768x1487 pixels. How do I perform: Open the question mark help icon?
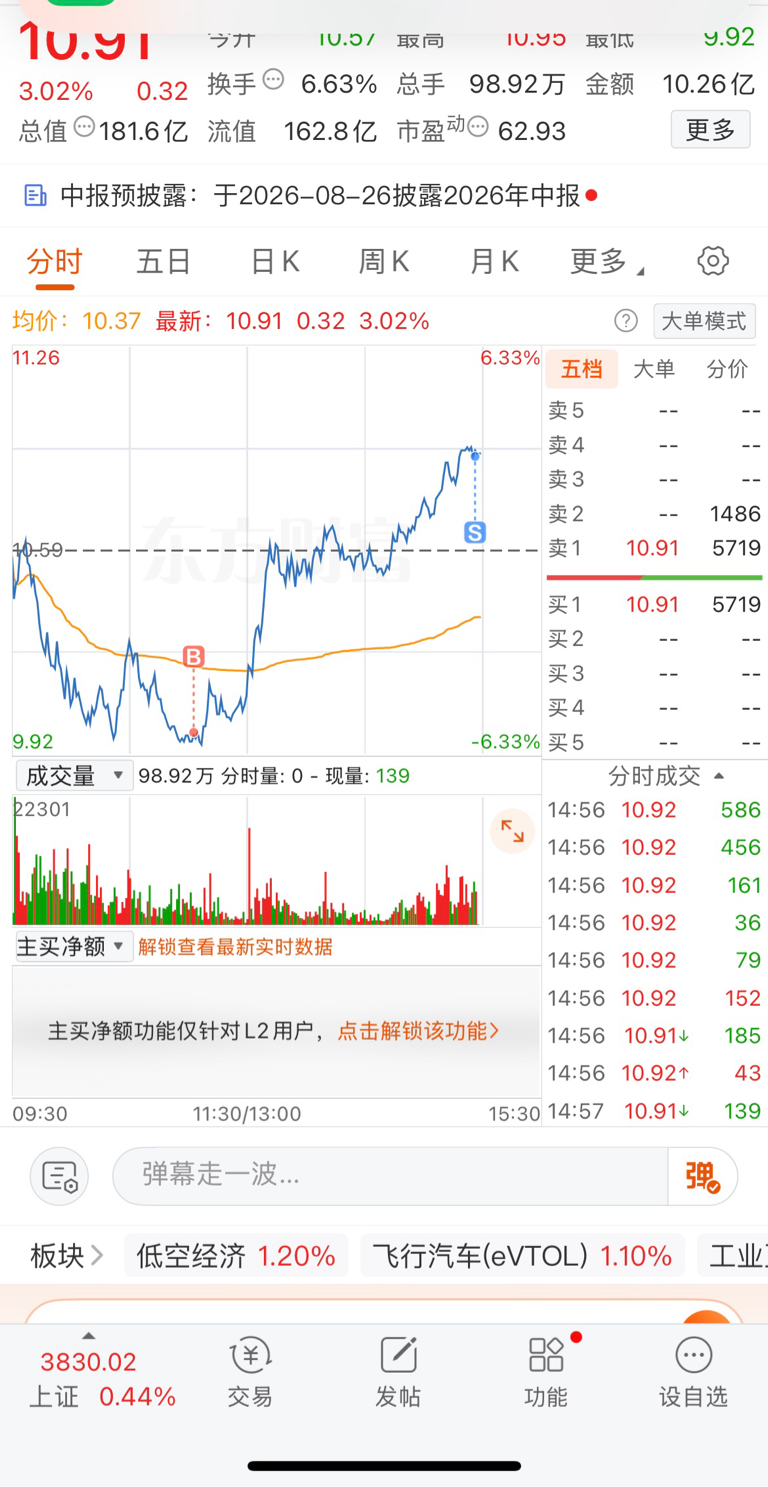point(625,321)
